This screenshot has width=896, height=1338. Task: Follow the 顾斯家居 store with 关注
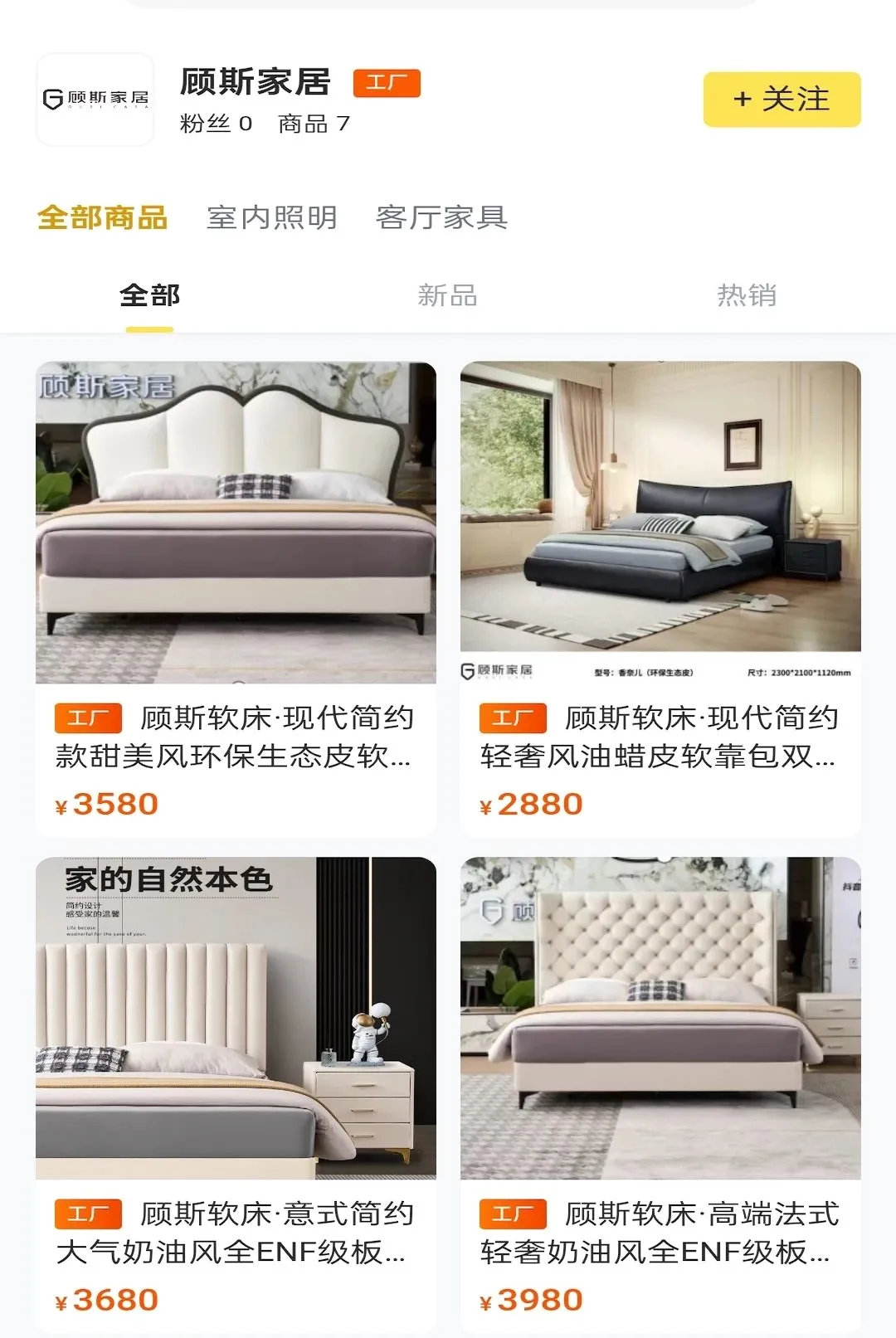782,100
